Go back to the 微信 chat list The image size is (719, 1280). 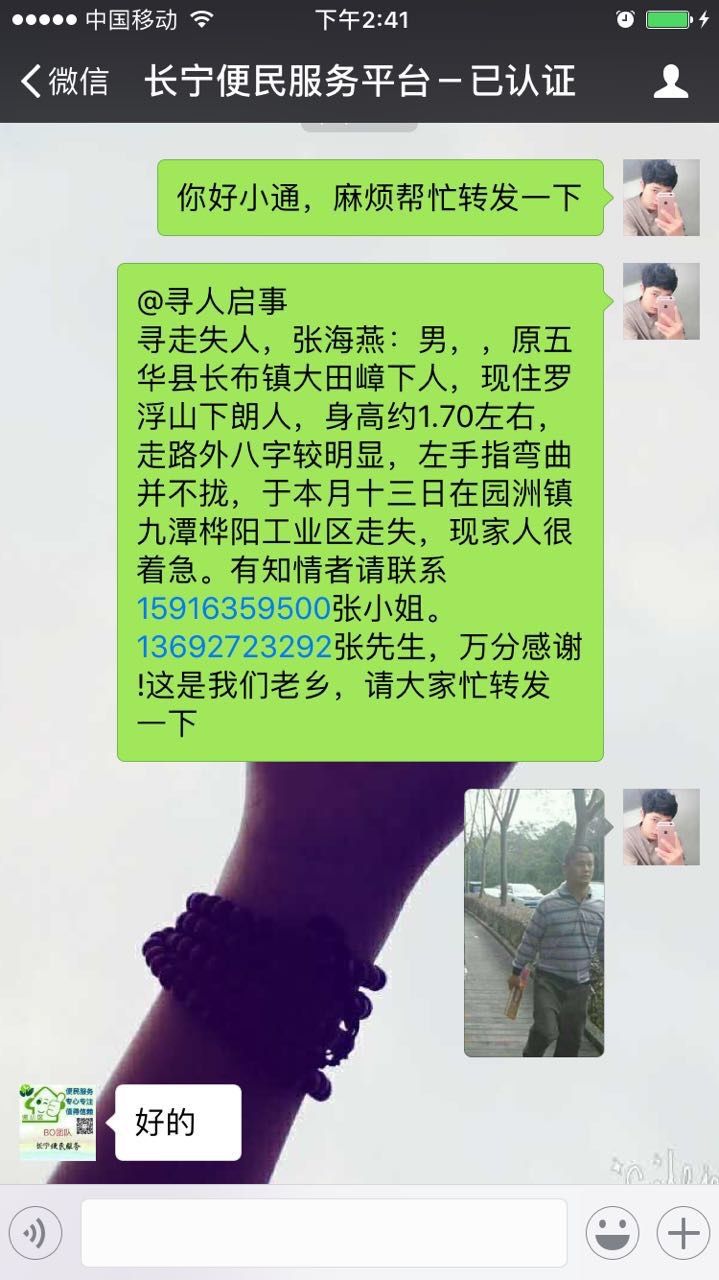(x=64, y=82)
